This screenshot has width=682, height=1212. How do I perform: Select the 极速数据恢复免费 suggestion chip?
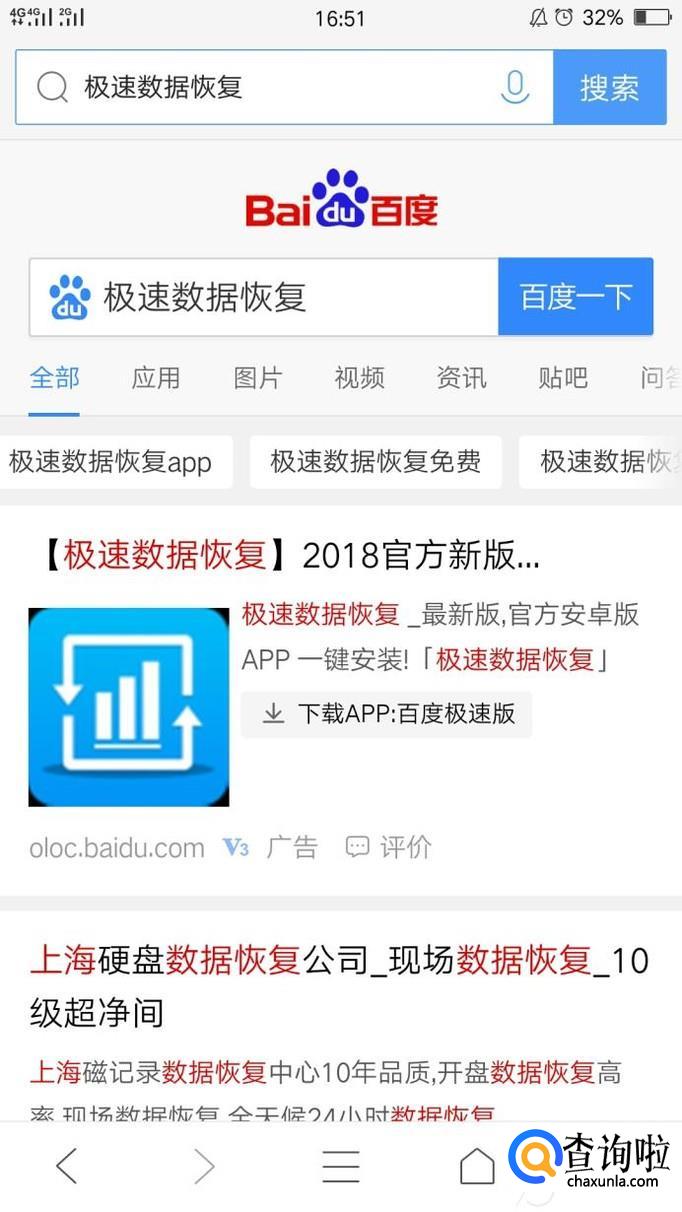[375, 461]
